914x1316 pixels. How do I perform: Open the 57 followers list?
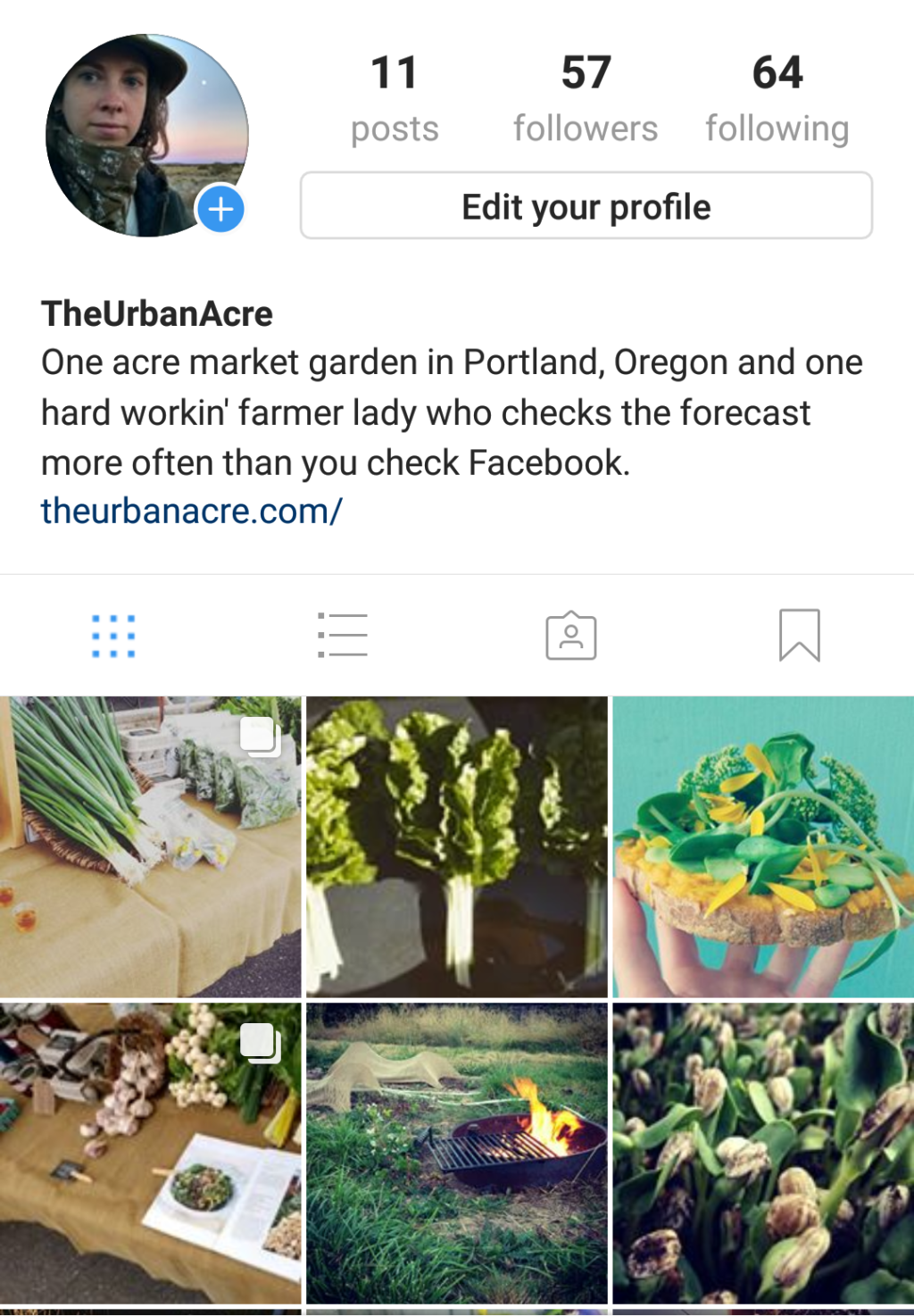586,98
